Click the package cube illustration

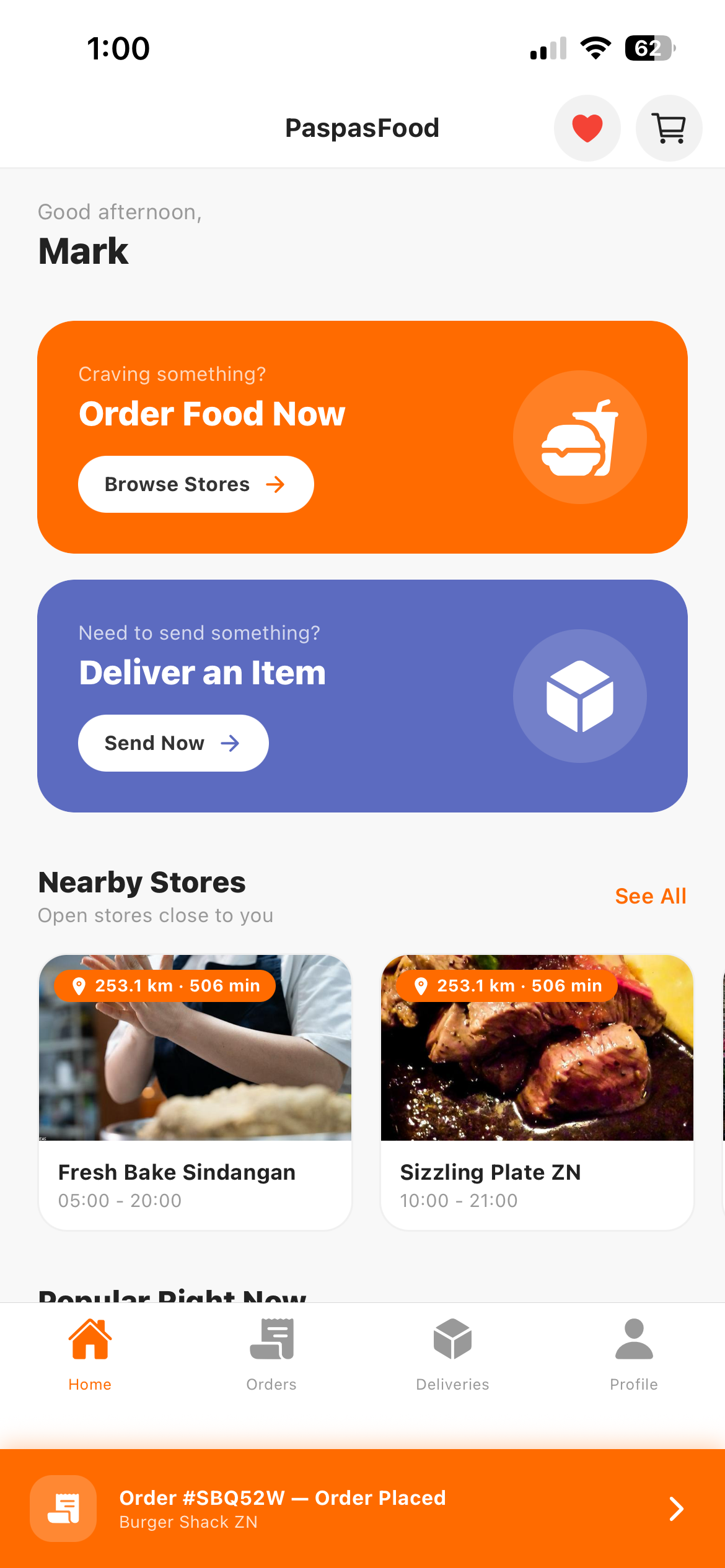(x=579, y=696)
